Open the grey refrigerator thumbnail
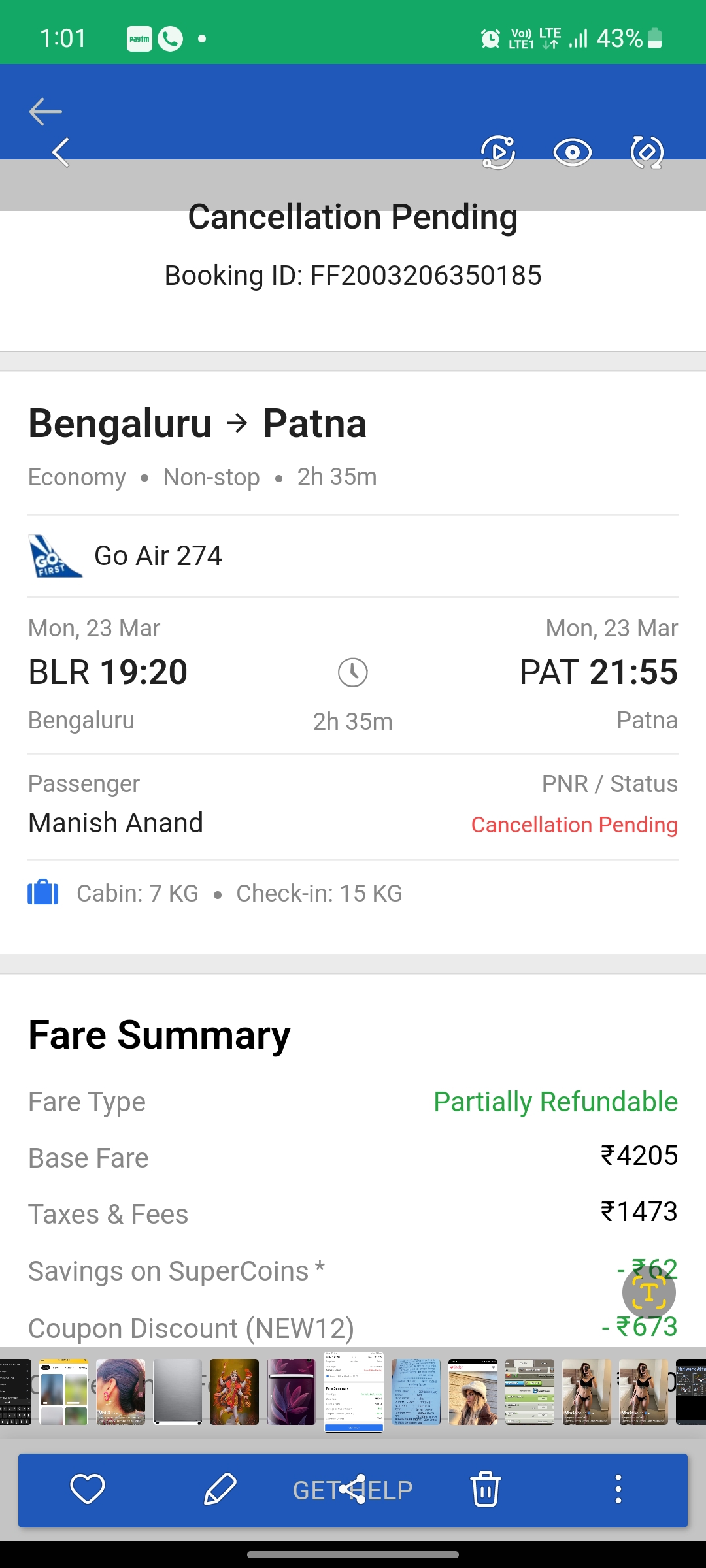 [x=178, y=1392]
